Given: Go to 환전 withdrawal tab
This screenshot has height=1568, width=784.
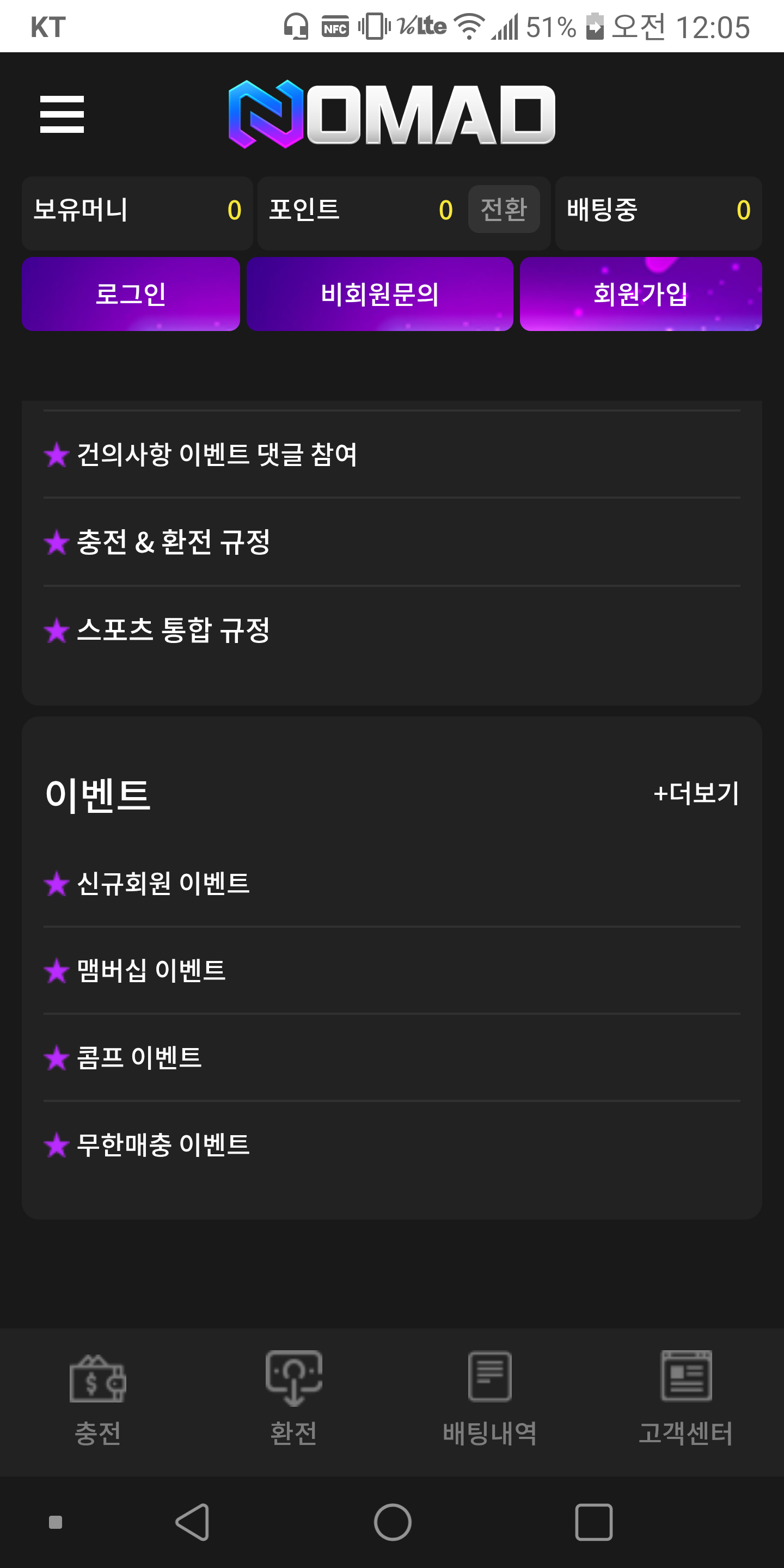Looking at the screenshot, I should pyautogui.click(x=294, y=1400).
